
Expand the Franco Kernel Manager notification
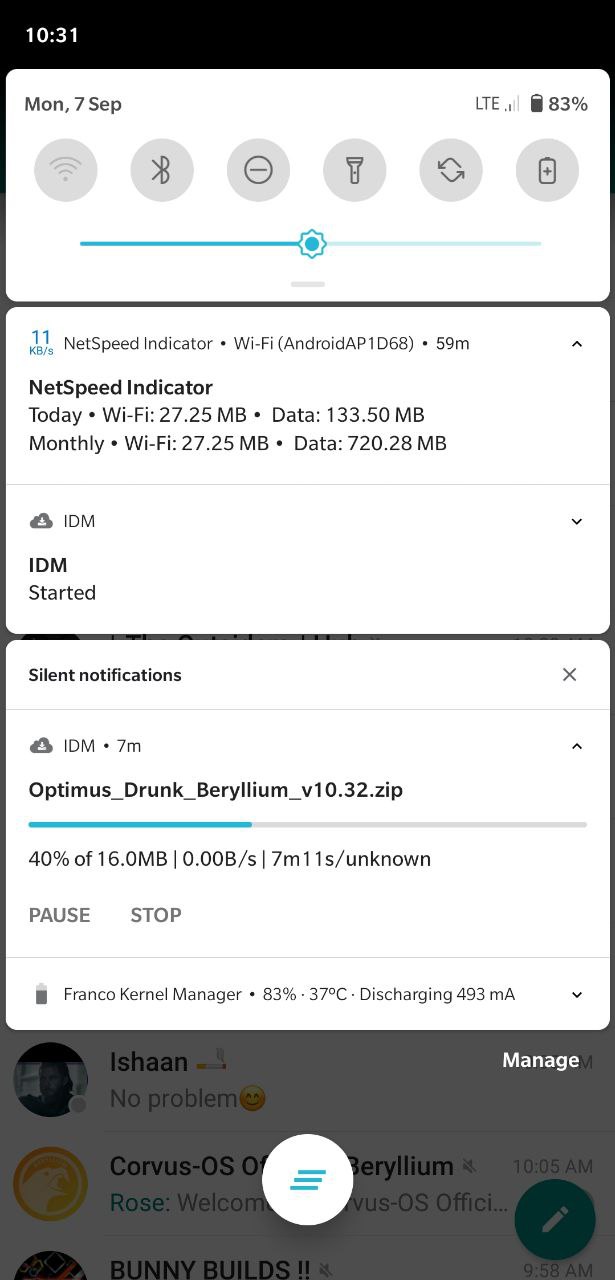[576, 995]
